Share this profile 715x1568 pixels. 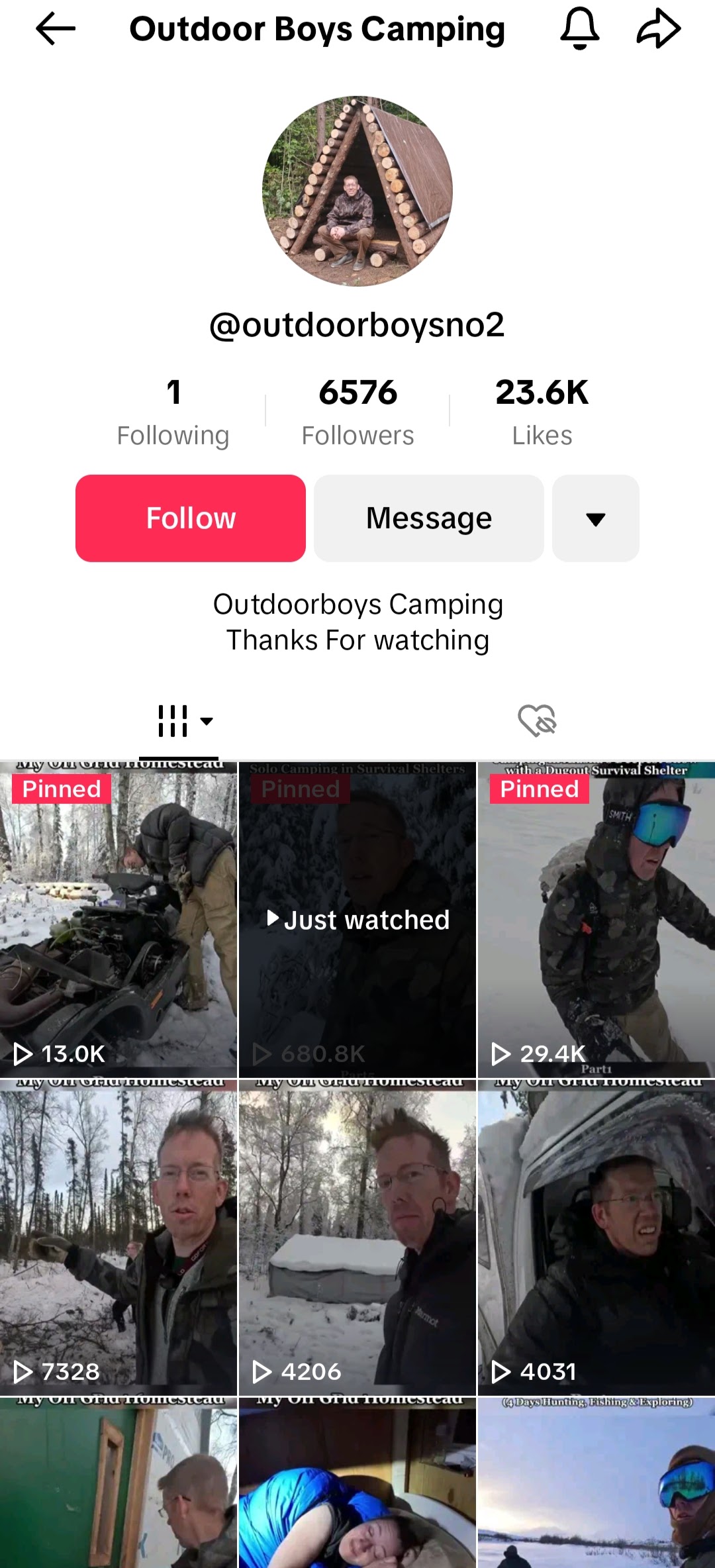[658, 29]
